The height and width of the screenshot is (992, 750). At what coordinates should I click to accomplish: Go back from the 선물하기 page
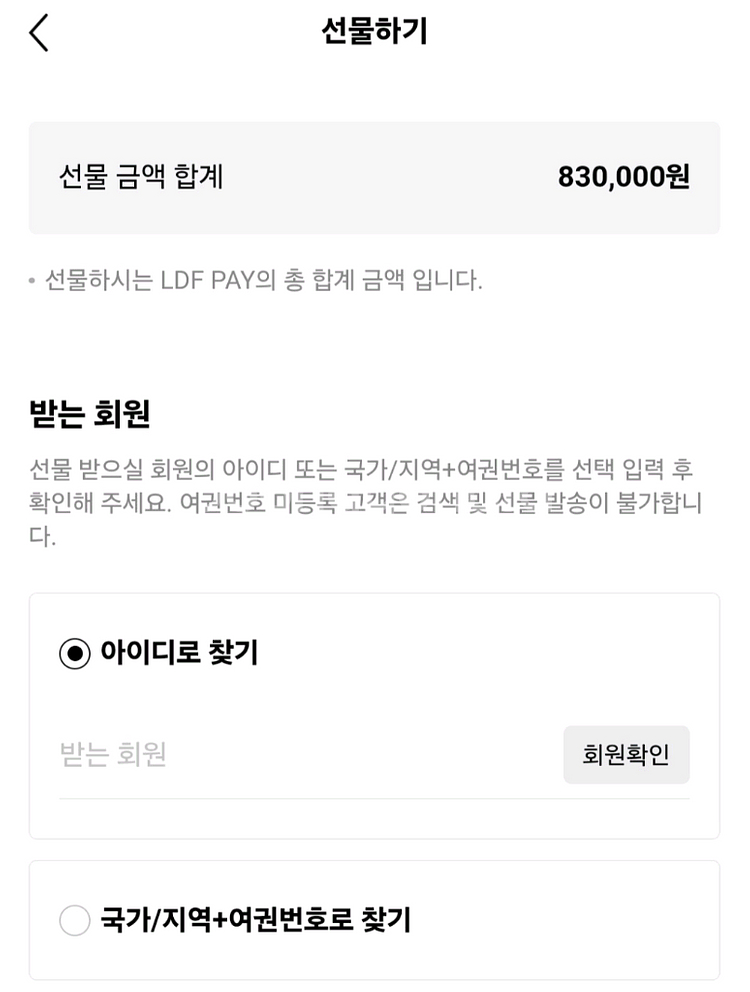click(x=39, y=33)
